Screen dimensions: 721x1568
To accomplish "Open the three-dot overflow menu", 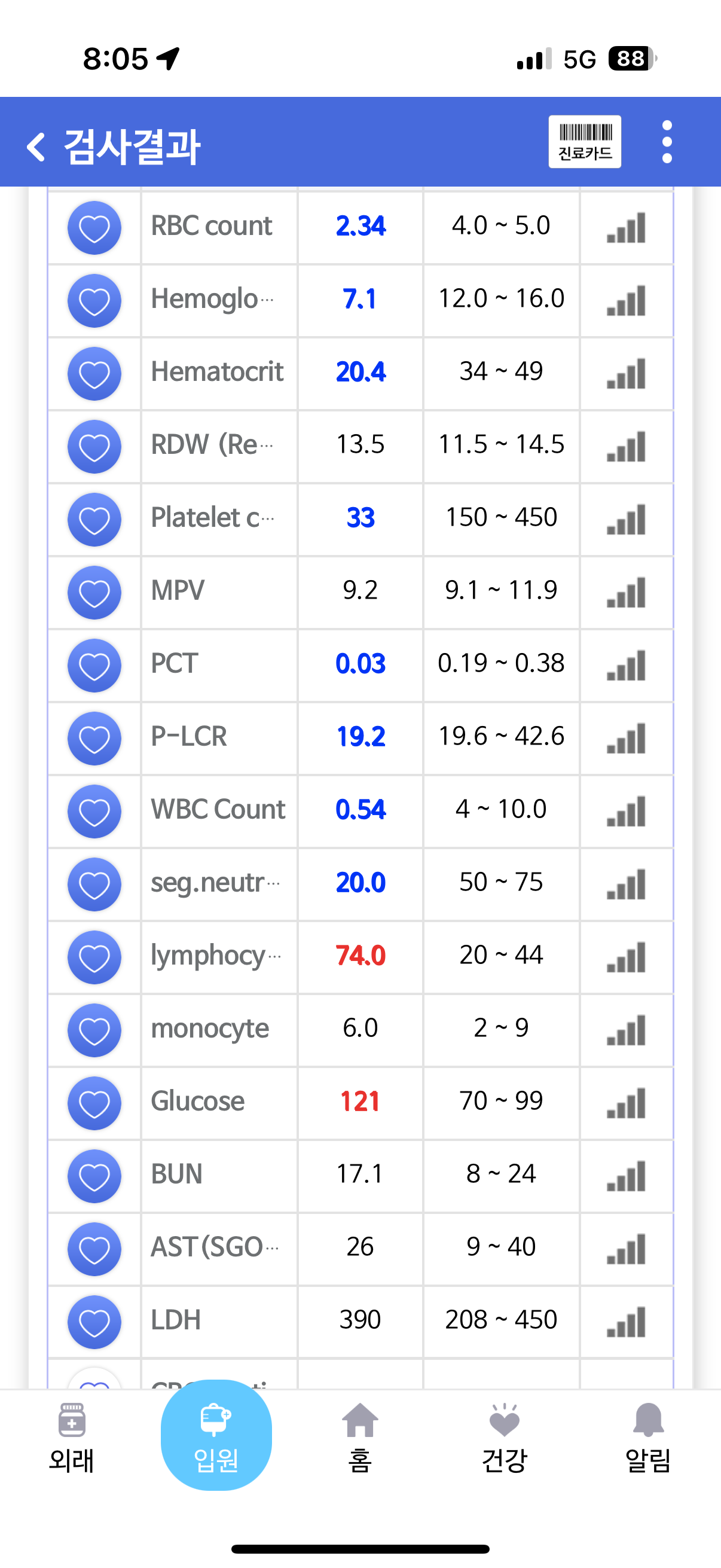I will point(667,142).
